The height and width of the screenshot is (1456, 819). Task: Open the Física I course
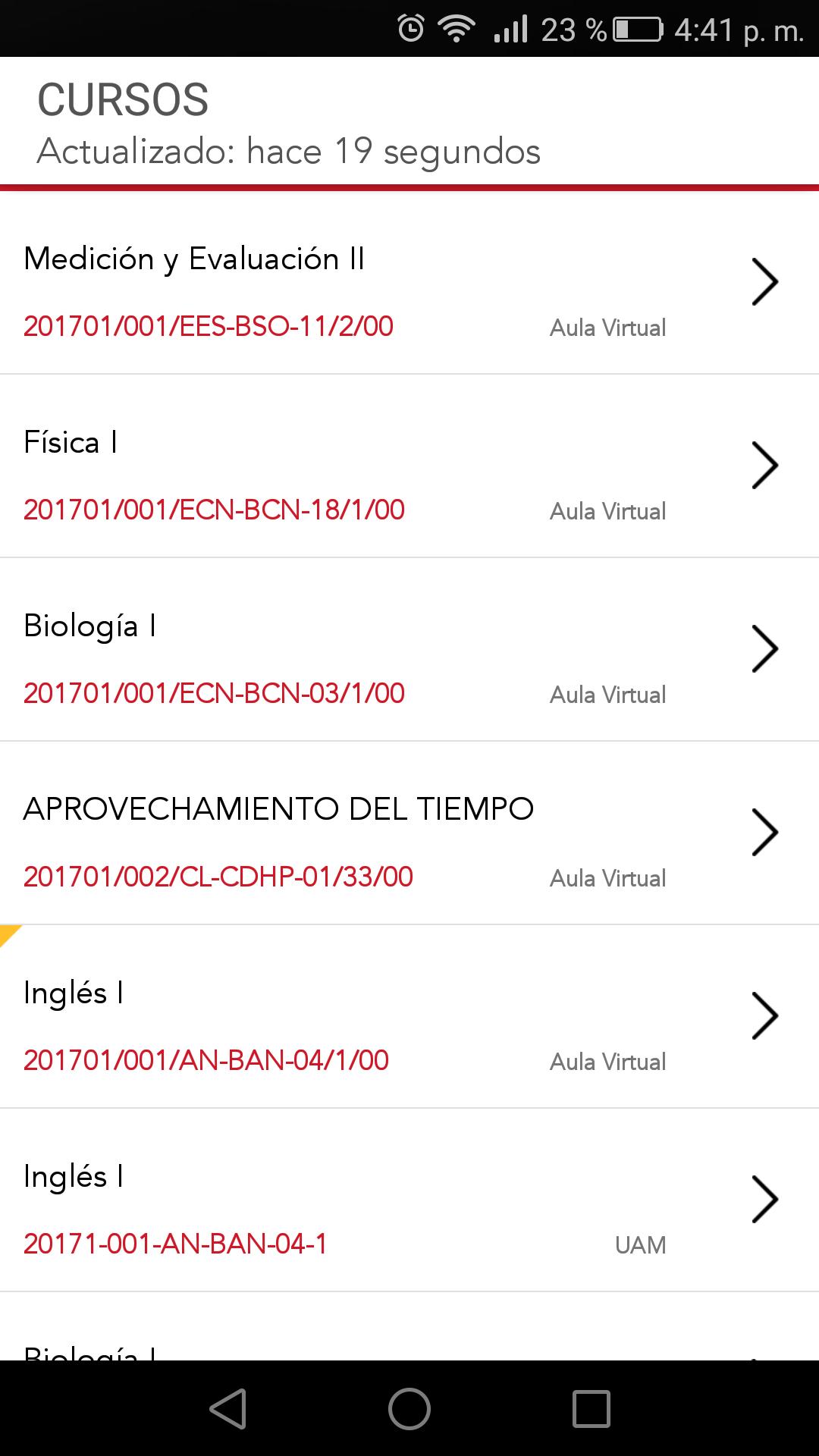tap(409, 466)
